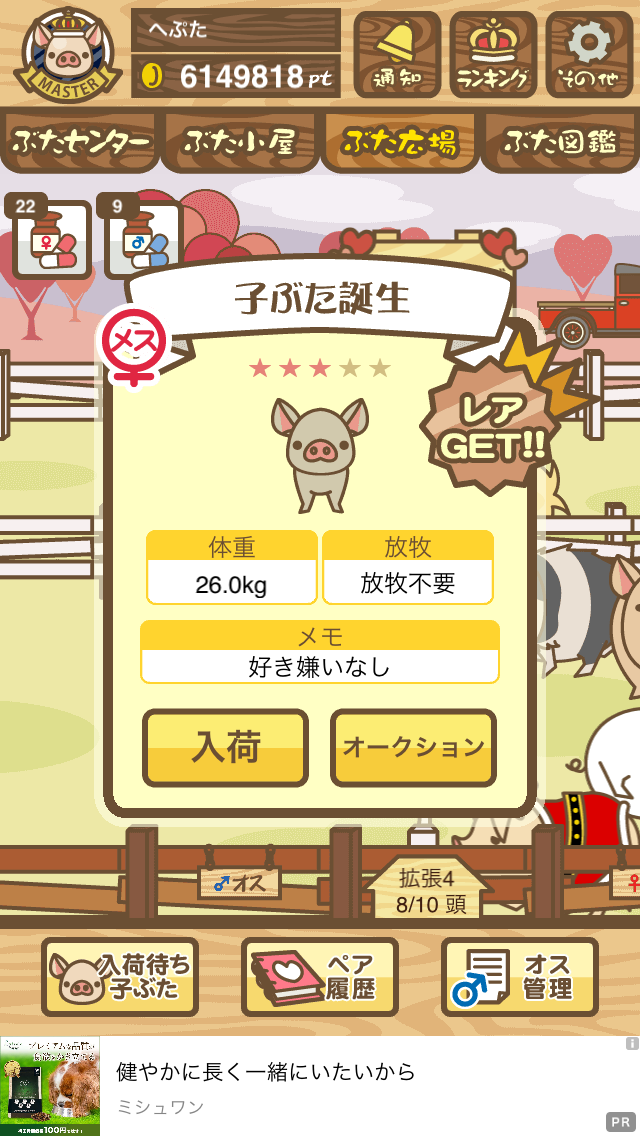Select the ぶた広場 tab
The image size is (640, 1136).
pos(400,142)
